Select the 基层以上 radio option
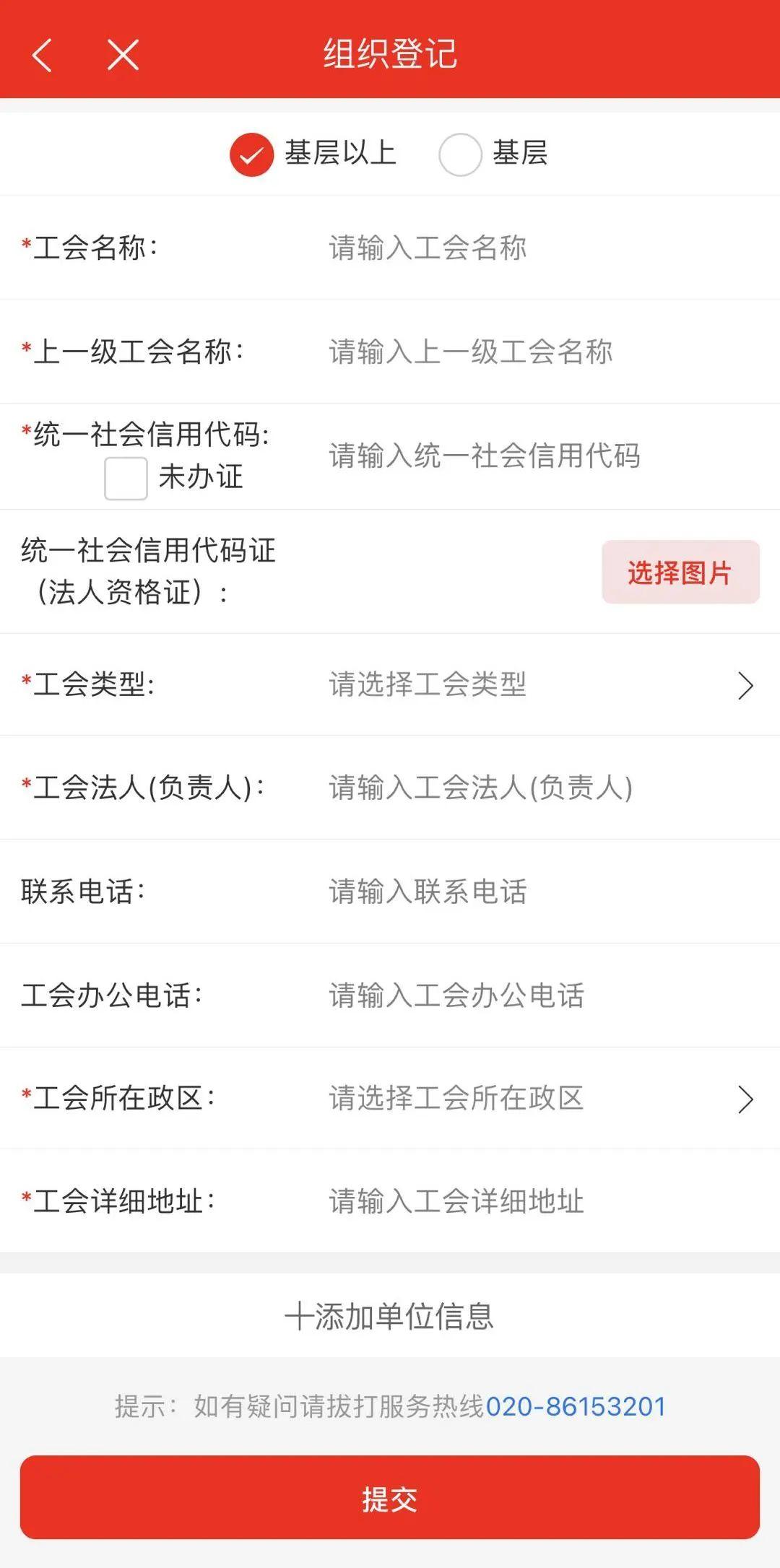 coord(251,154)
